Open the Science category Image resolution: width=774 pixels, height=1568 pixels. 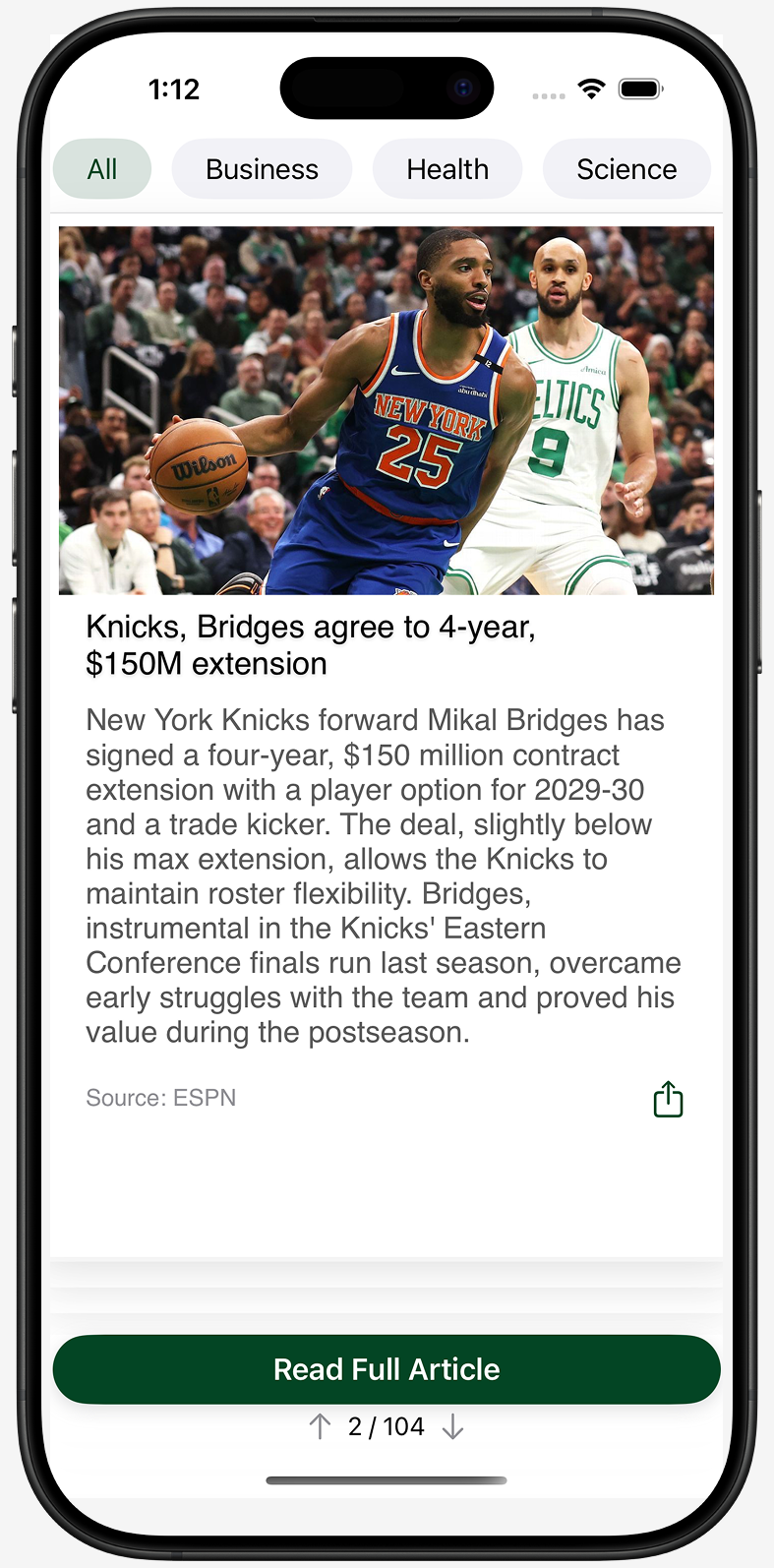coord(626,169)
